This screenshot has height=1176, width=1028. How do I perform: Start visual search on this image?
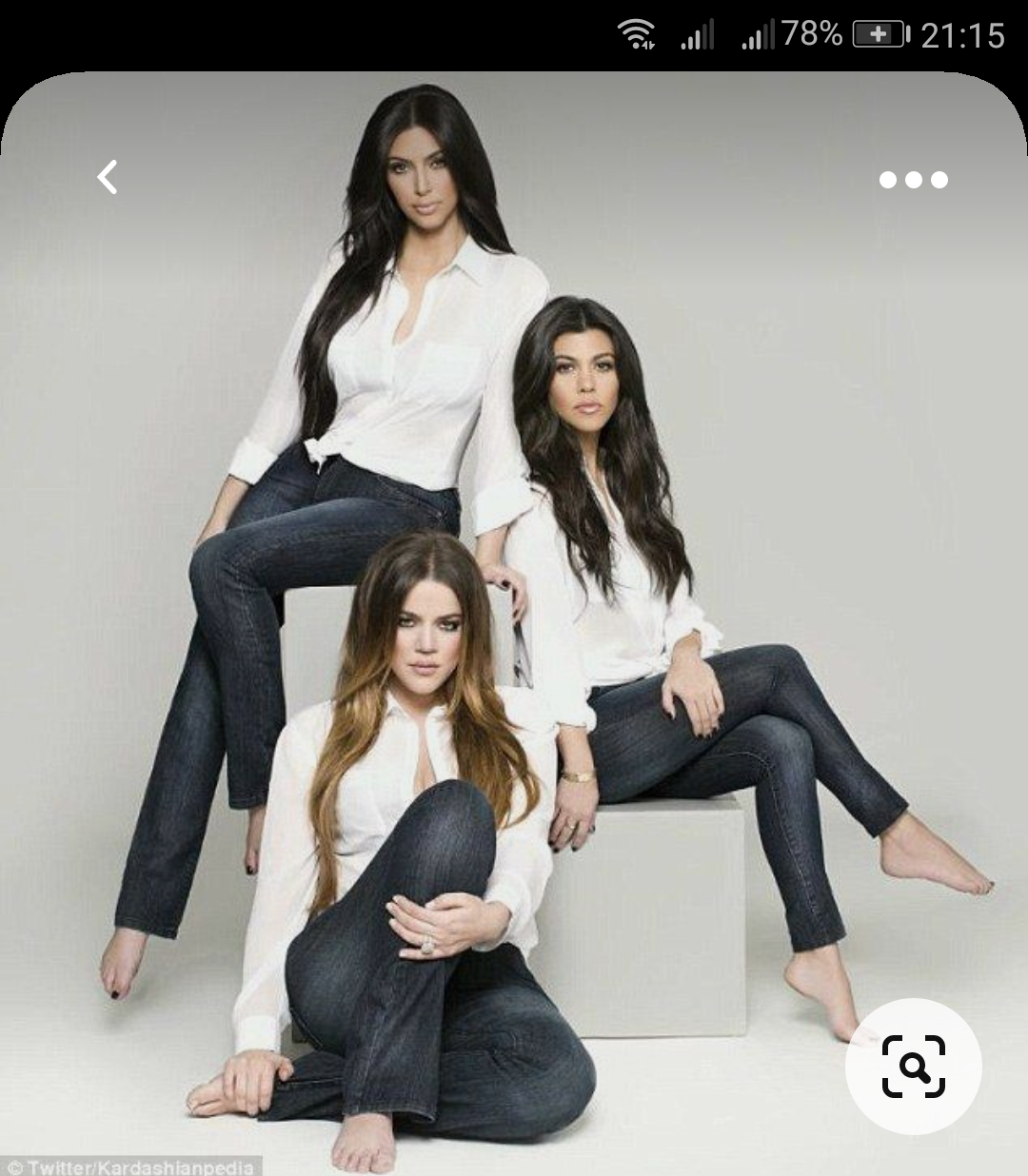pyautogui.click(x=914, y=1066)
